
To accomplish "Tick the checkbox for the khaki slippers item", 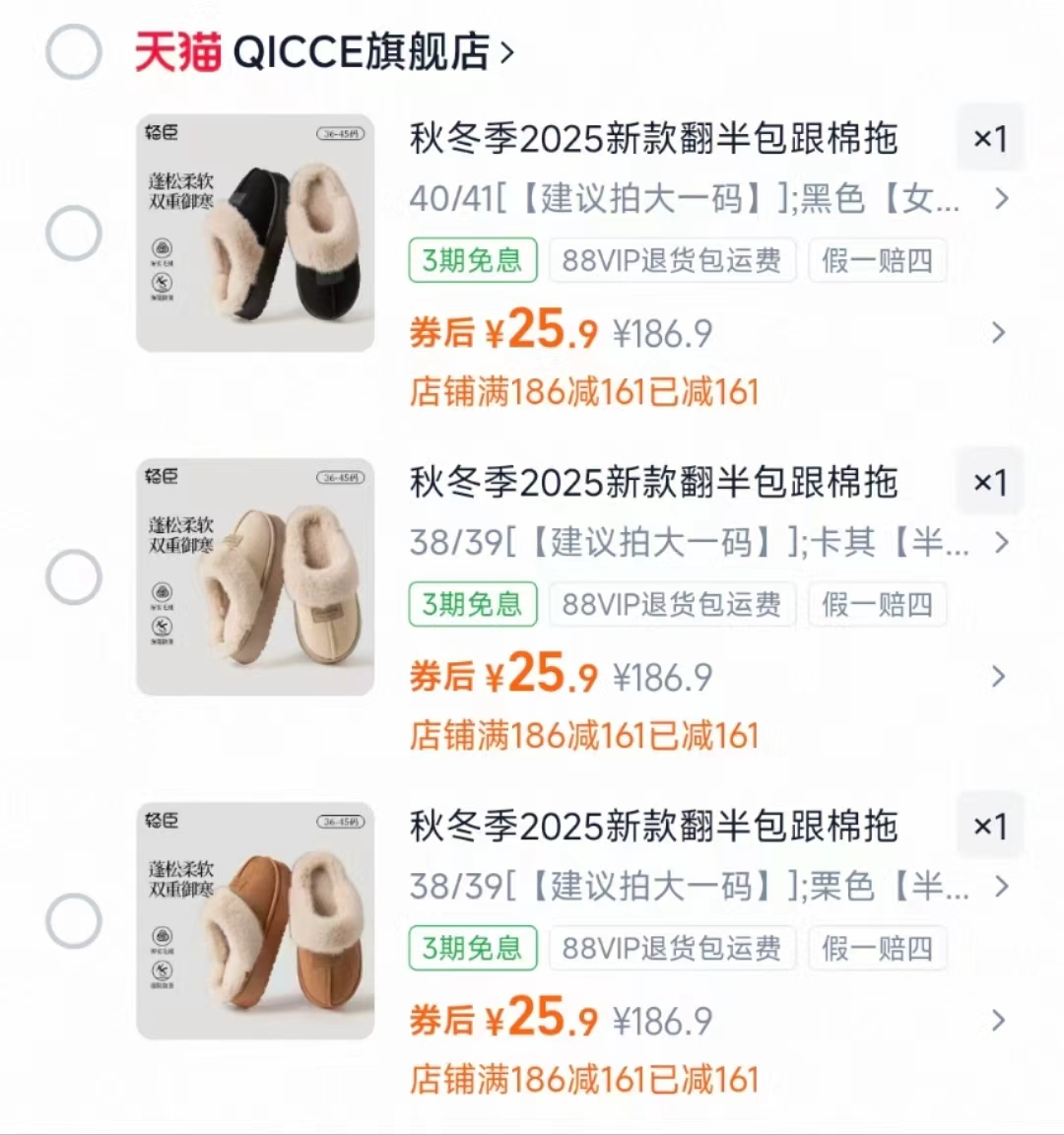I will click(76, 576).
